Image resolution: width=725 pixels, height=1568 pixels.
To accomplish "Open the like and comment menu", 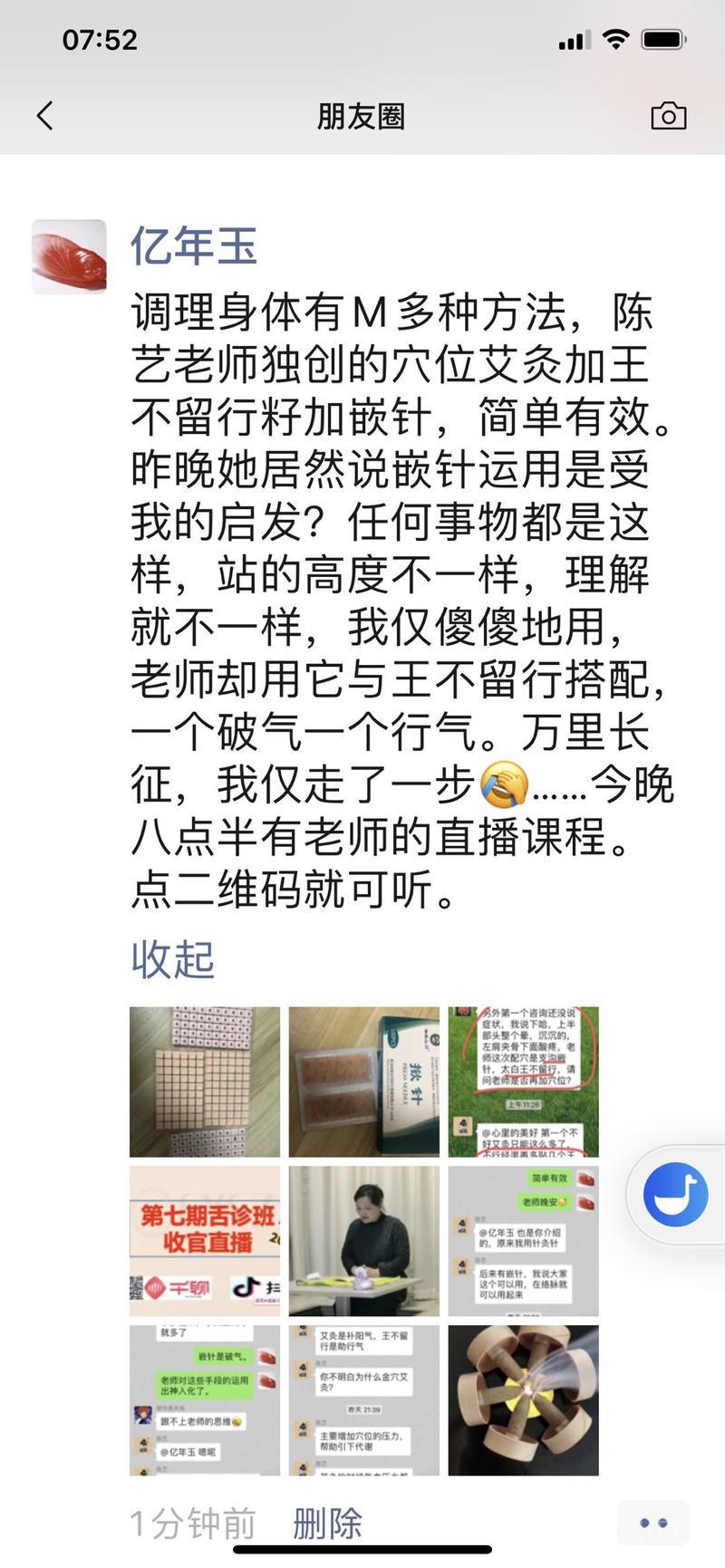I will [x=653, y=1524].
